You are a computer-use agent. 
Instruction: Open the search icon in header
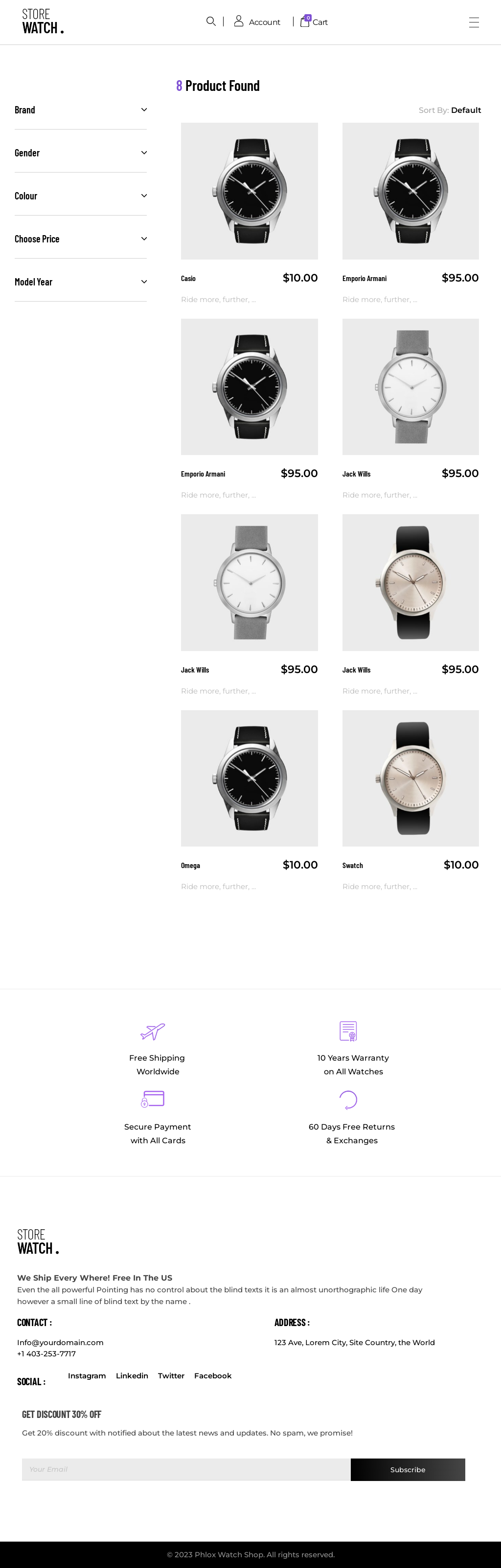(211, 22)
